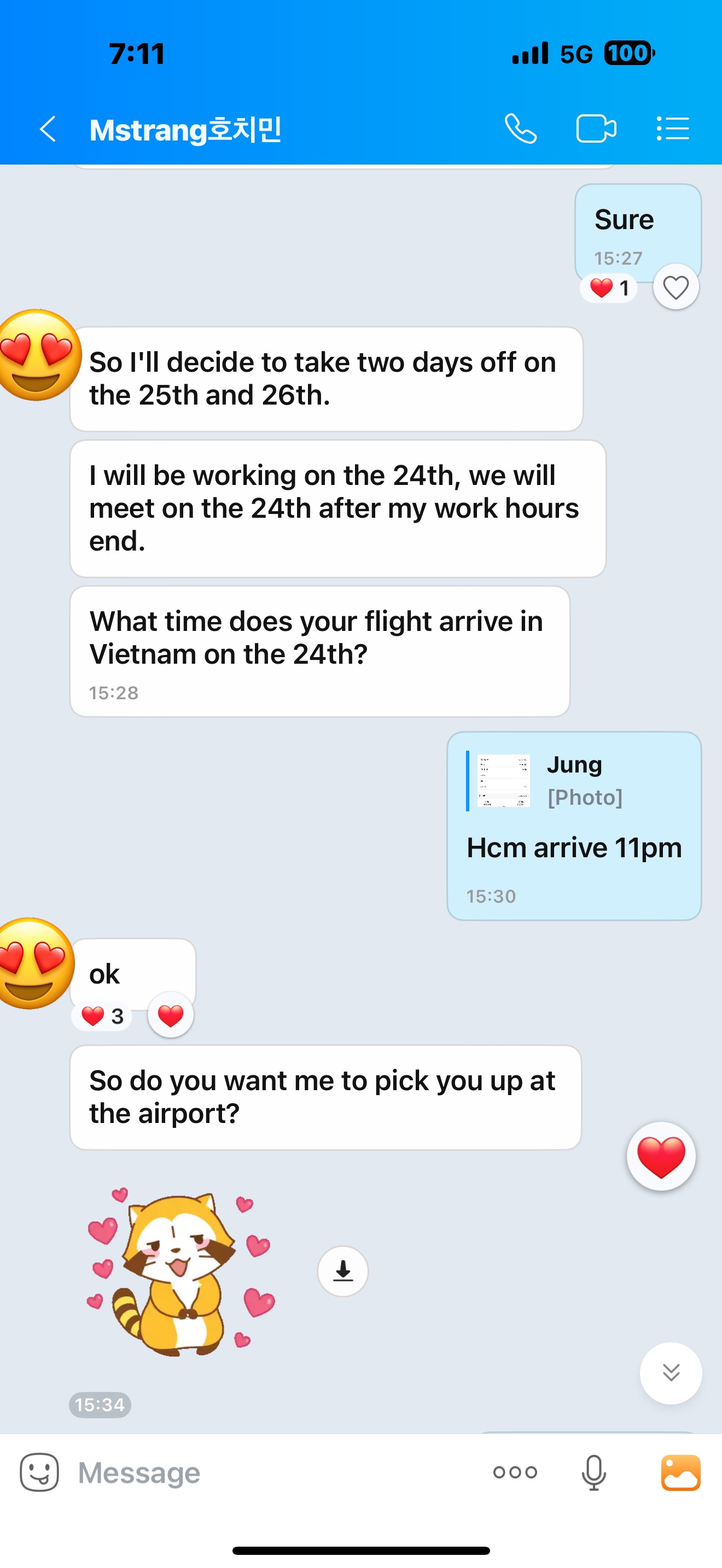Viewport: 722px width, 1568px height.
Task: Go back to the chat list
Action: (48, 129)
